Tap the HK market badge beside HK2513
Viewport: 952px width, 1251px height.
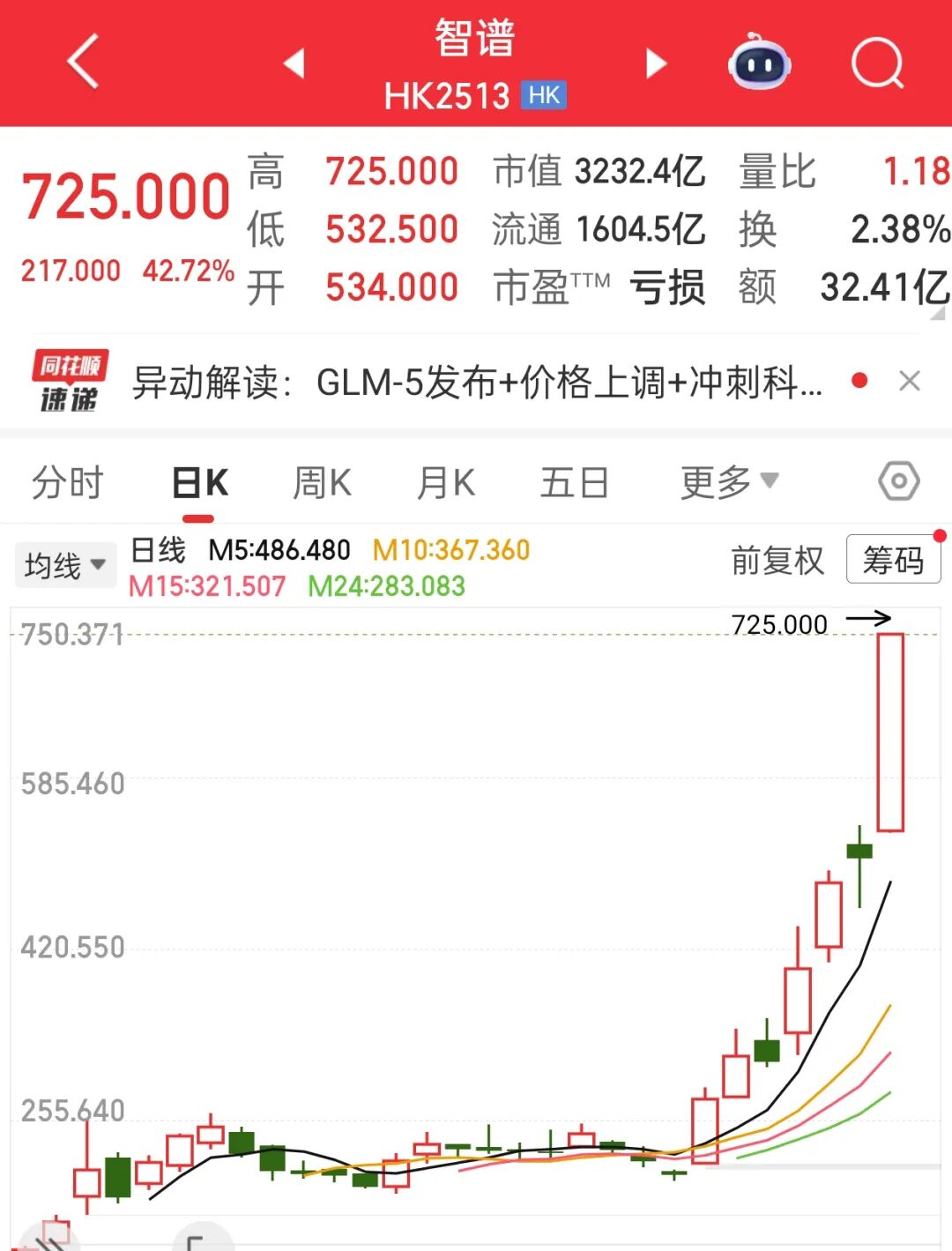544,95
